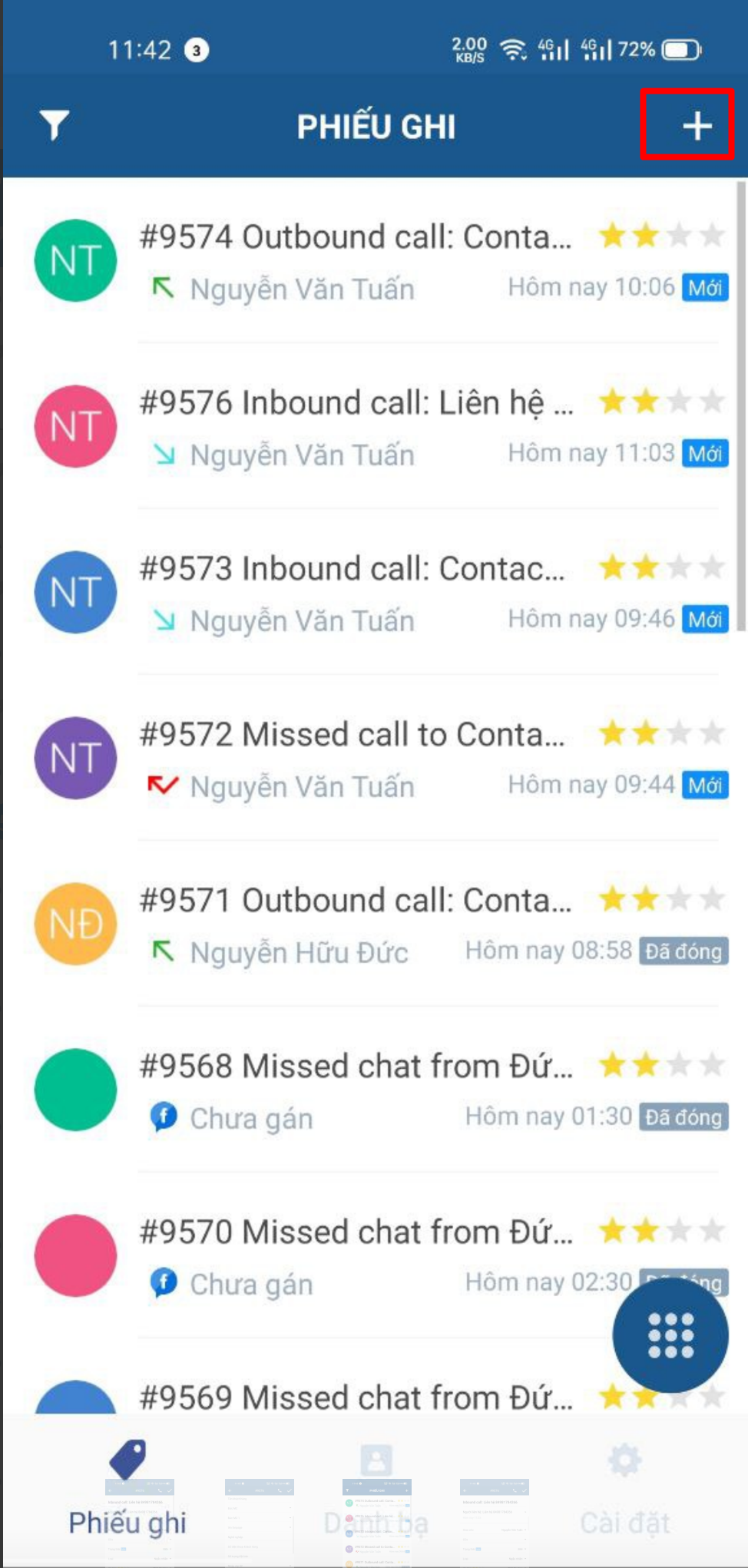Create a new ticket with plus icon
748x1568 pixels.
coord(696,125)
